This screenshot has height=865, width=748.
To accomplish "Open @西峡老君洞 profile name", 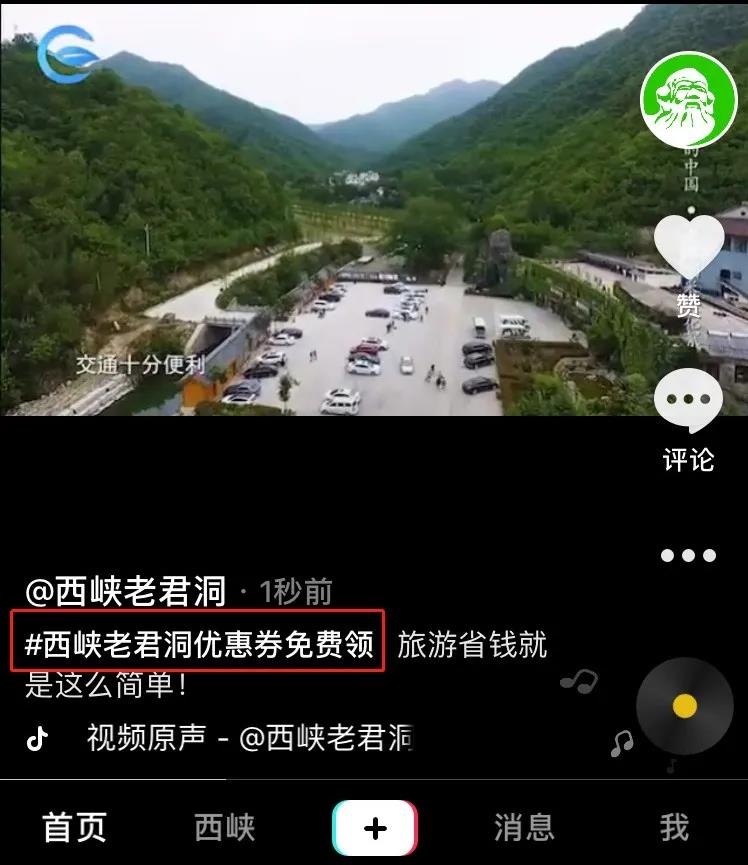I will click(125, 592).
